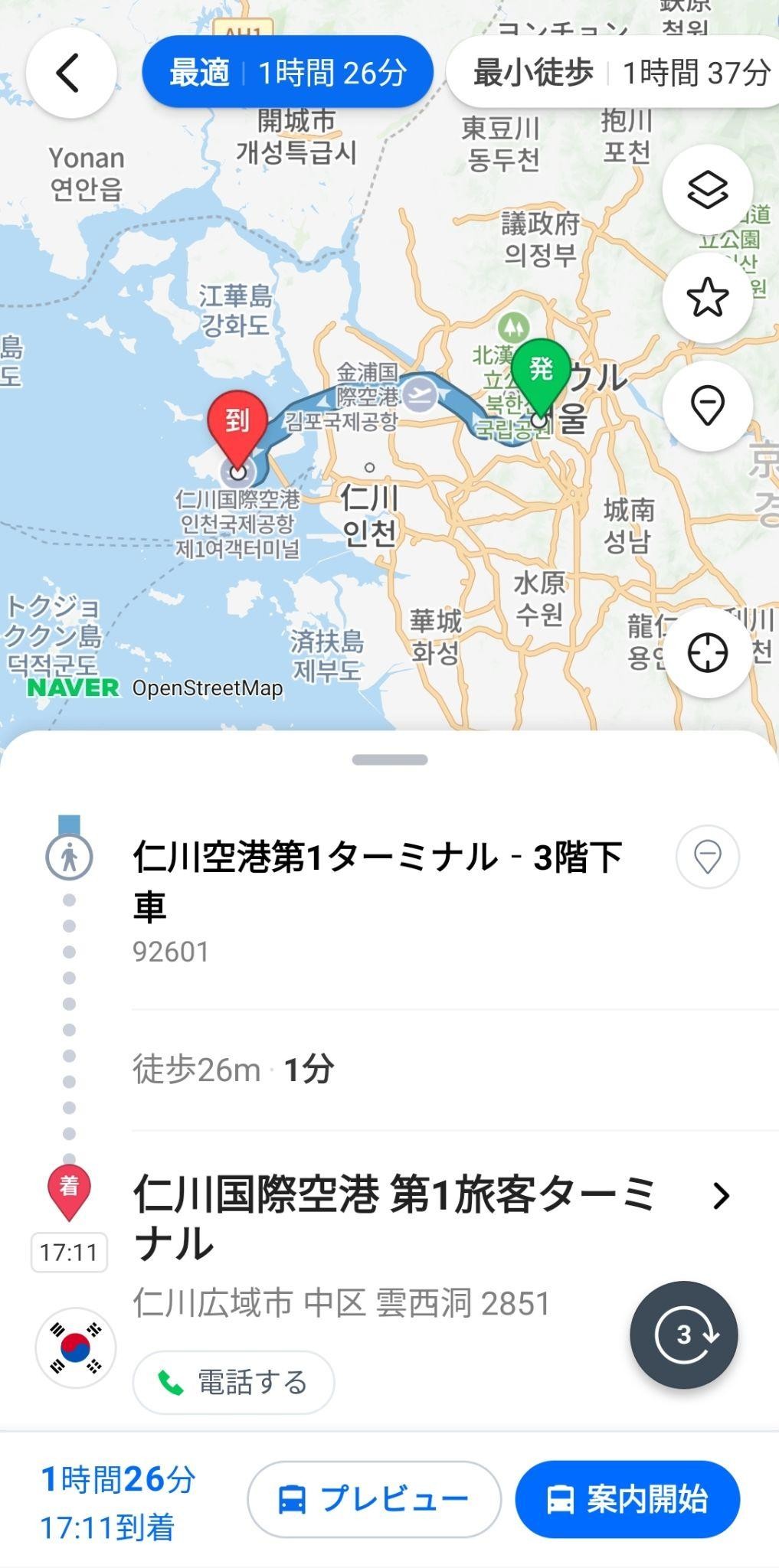Open the favorites star button
This screenshot has width=779, height=1568.
click(x=707, y=297)
